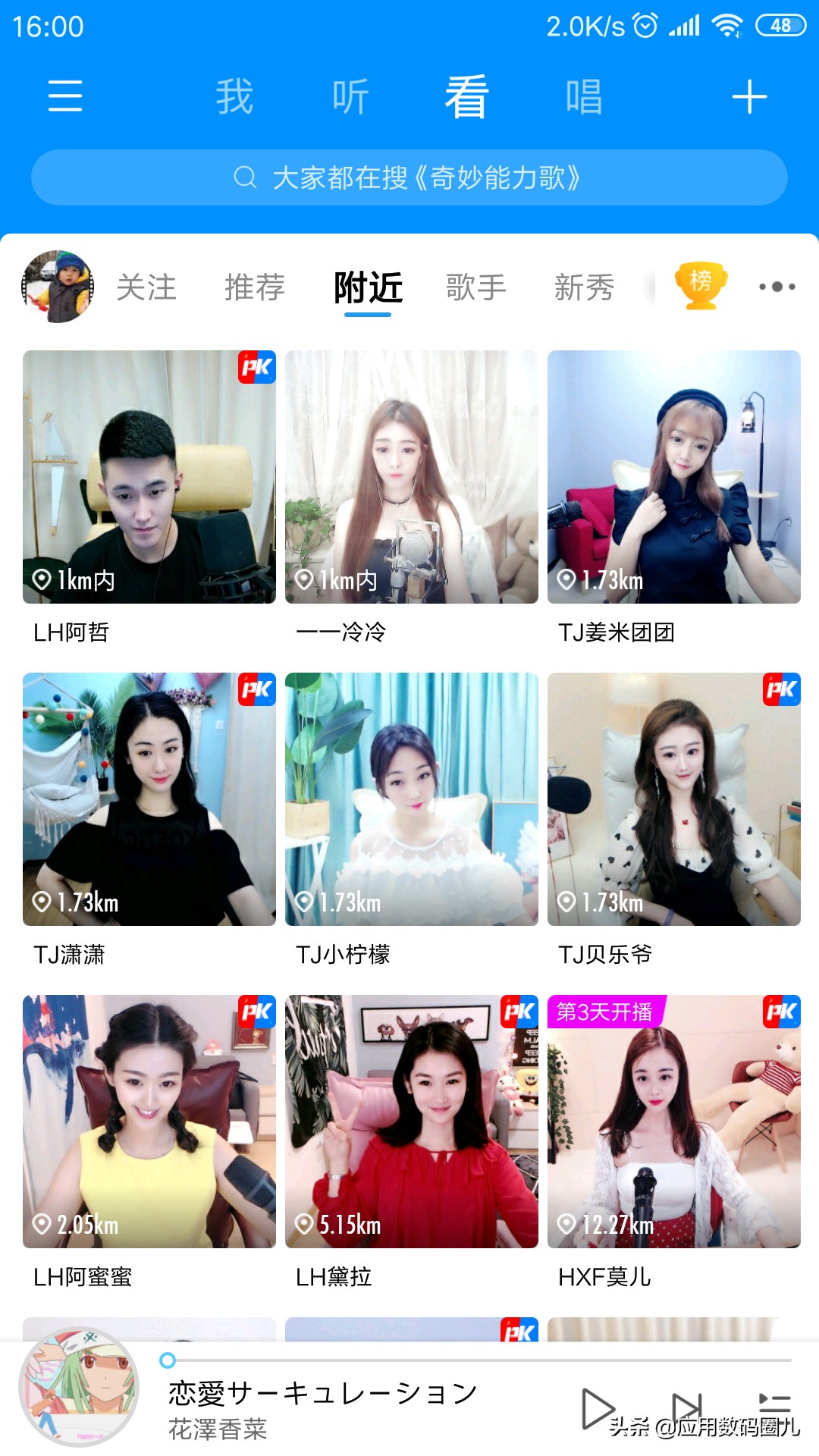This screenshot has height=1456, width=819.
Task: Open TJ姜米团团's live stream
Action: click(x=675, y=478)
